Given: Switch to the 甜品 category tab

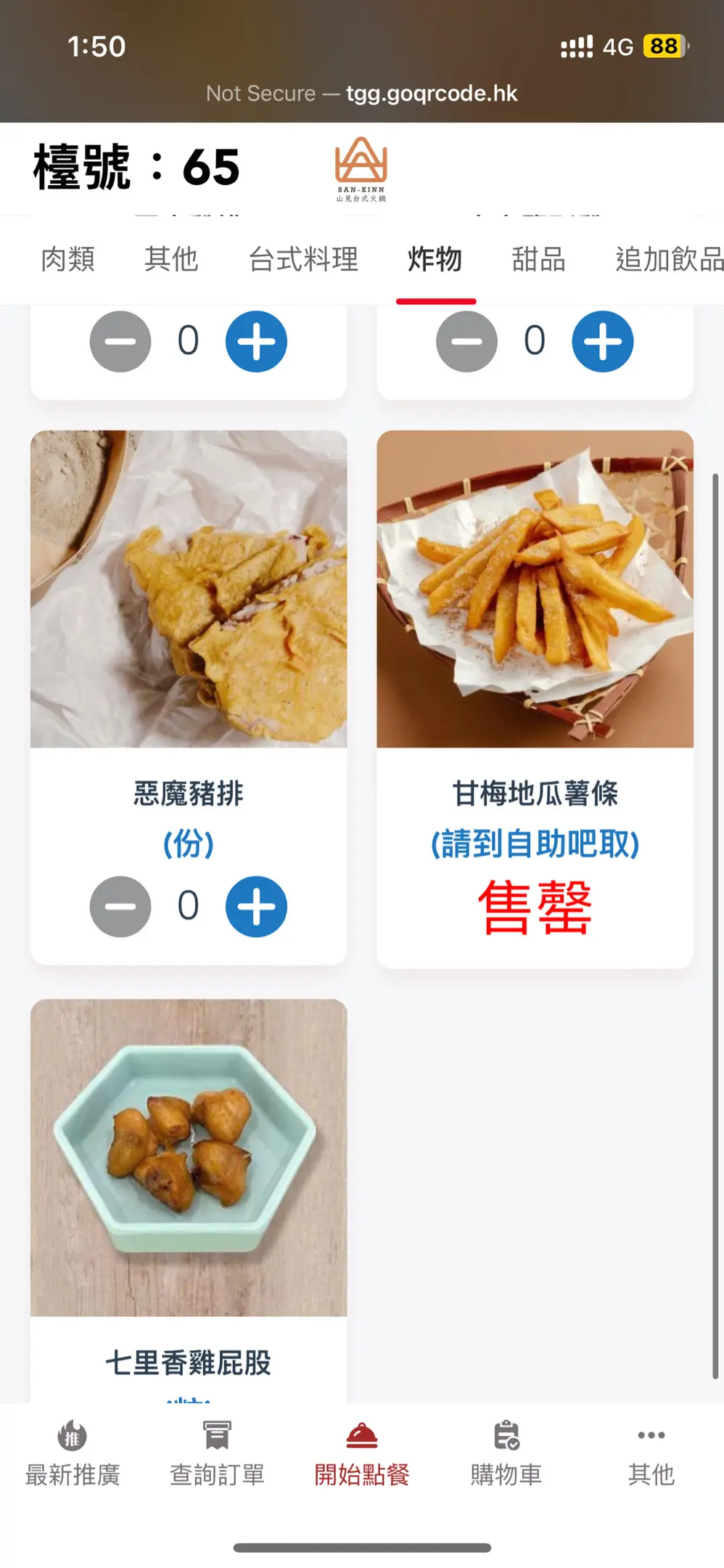Looking at the screenshot, I should pos(538,259).
